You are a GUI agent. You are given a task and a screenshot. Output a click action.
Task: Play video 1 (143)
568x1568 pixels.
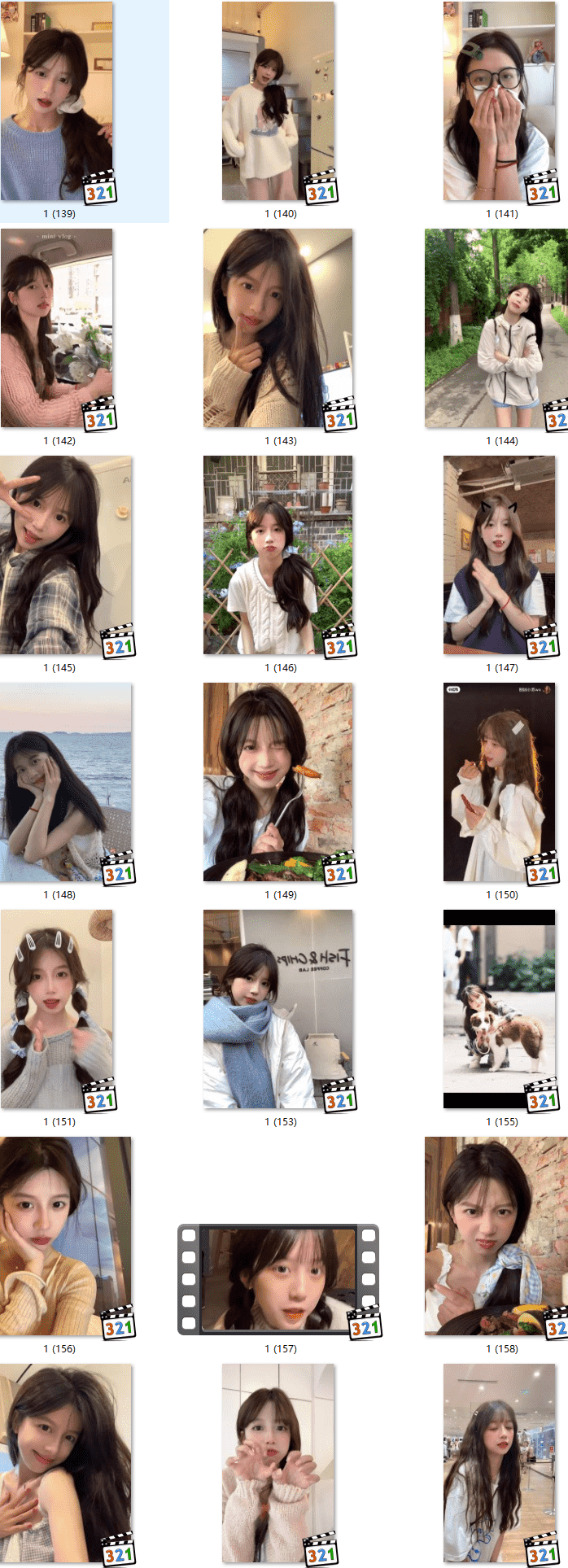click(278, 329)
